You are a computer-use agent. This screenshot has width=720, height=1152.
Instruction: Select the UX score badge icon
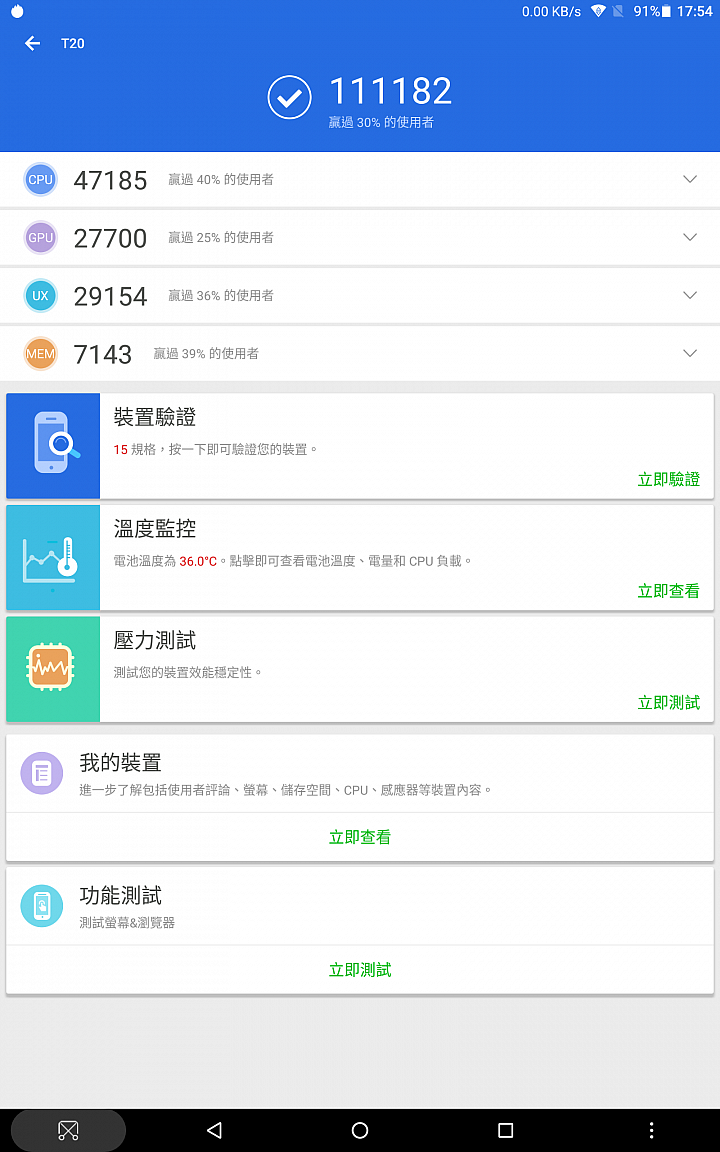pyautogui.click(x=40, y=295)
